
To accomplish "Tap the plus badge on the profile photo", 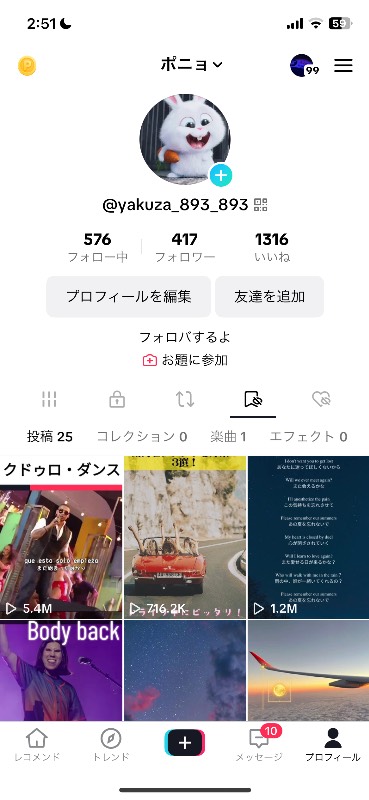I will (221, 176).
